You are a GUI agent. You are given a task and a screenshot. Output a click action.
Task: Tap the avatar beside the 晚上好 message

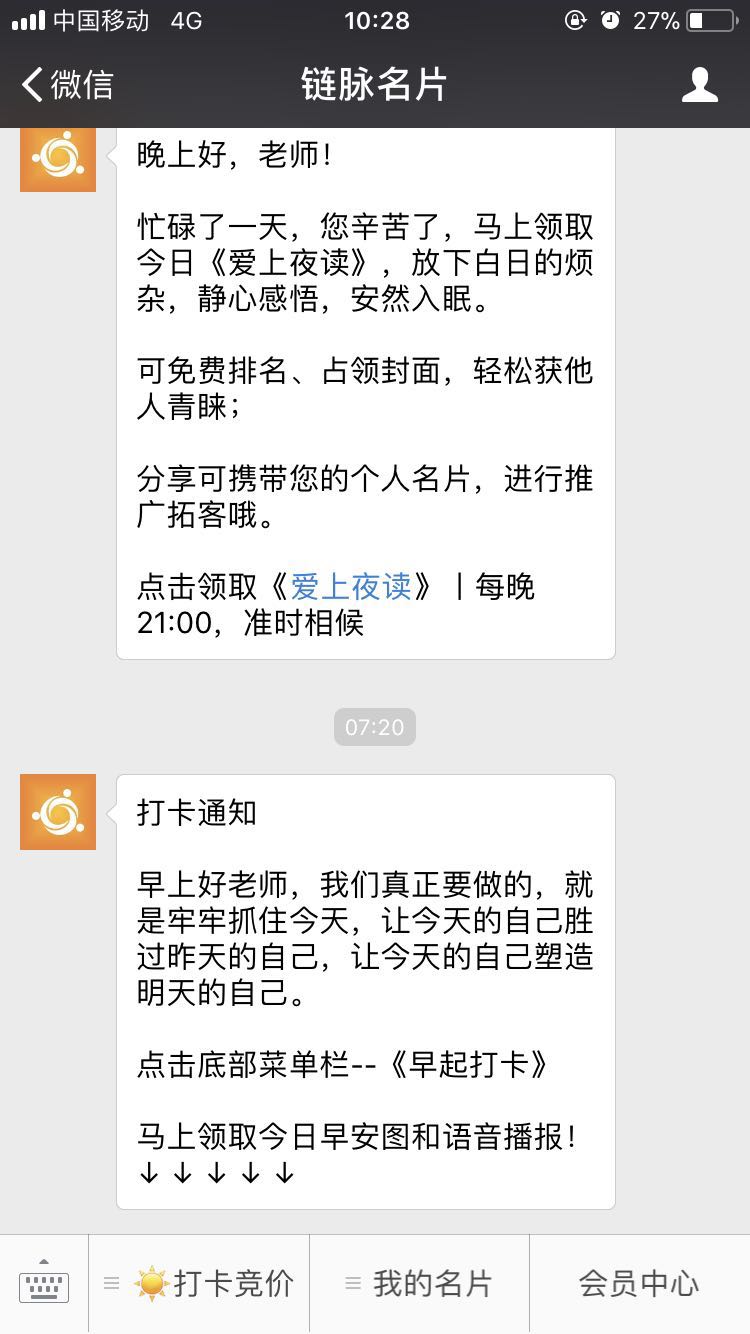[x=58, y=160]
